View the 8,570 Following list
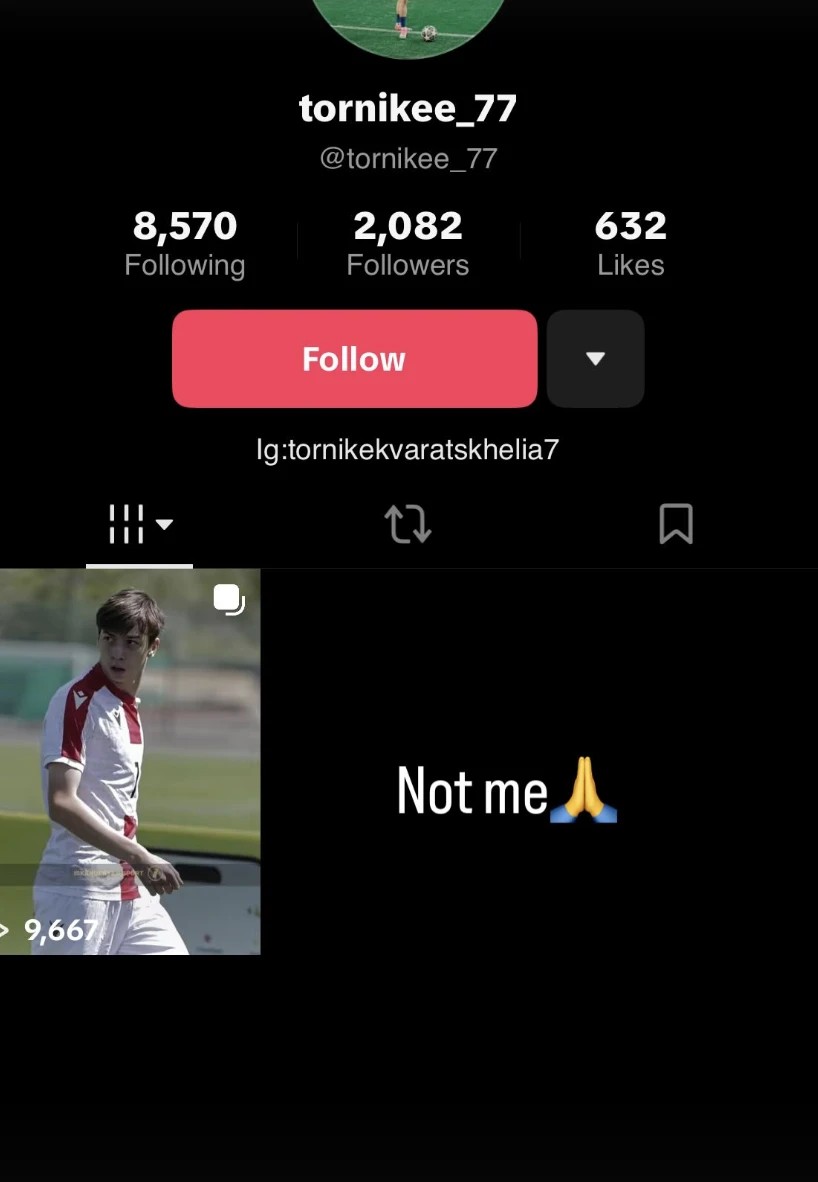 tap(185, 244)
